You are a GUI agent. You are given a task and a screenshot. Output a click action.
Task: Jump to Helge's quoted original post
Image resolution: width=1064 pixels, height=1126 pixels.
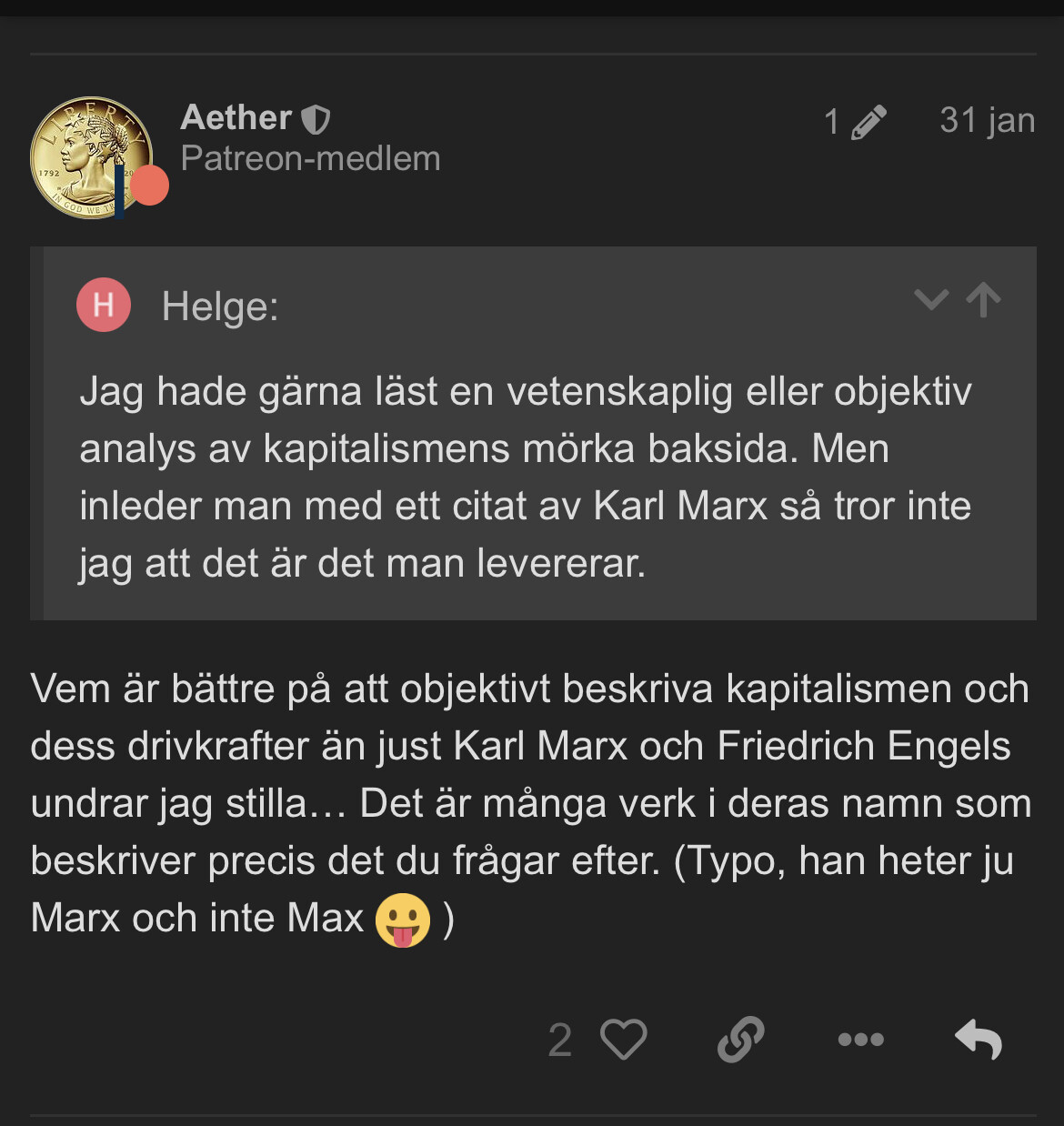click(983, 299)
